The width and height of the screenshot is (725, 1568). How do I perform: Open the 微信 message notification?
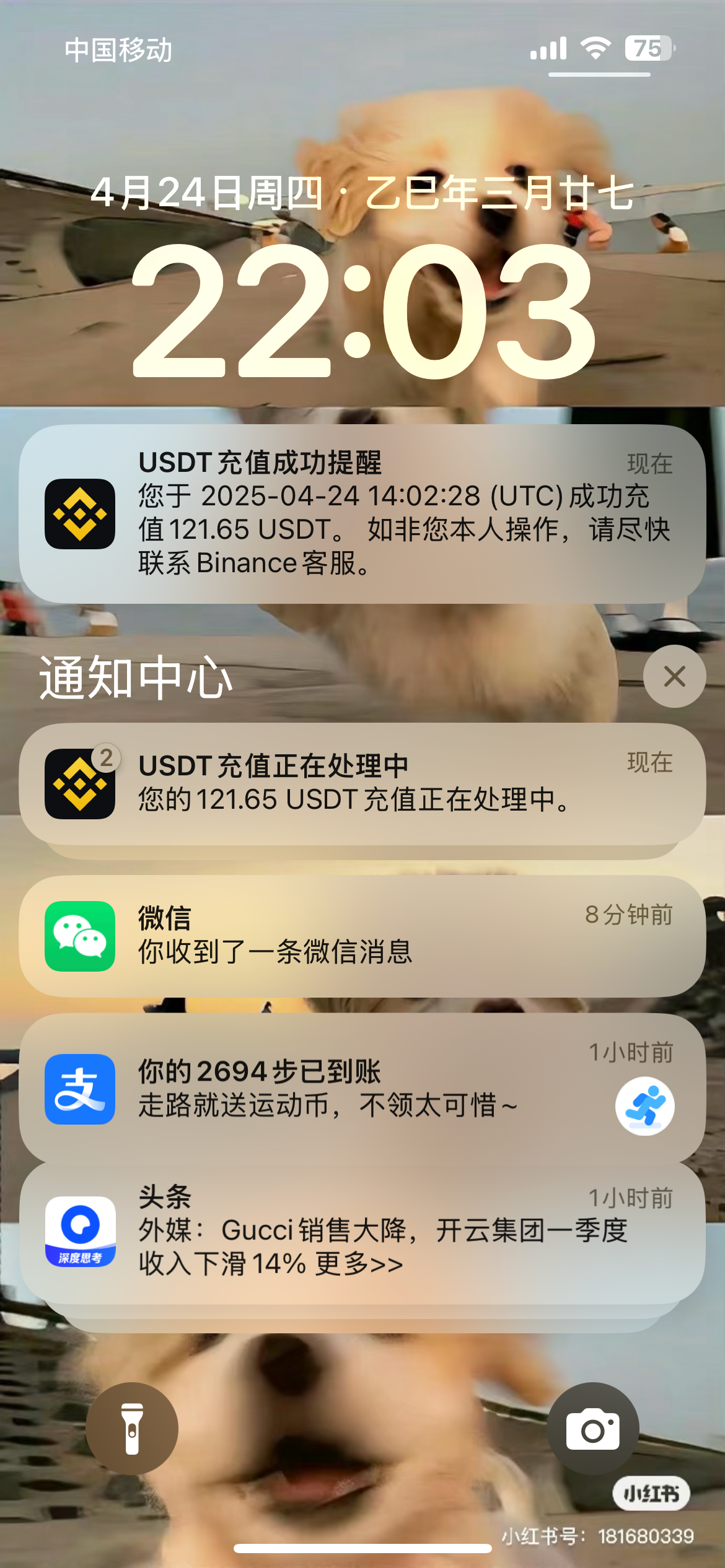(x=362, y=935)
